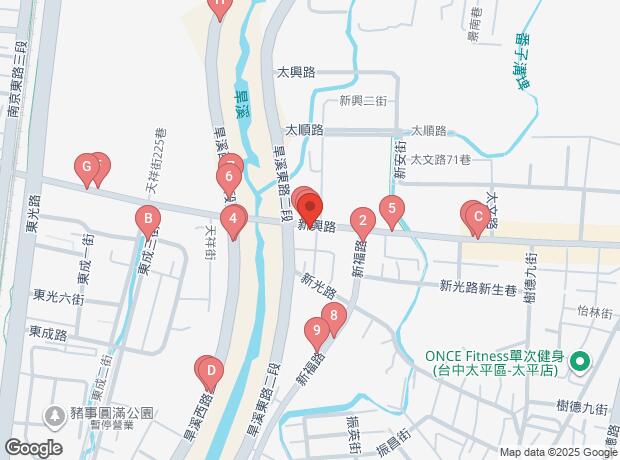Image resolution: width=620 pixels, height=460 pixels.
Task: Tap map marker H
Action: [220, 4]
